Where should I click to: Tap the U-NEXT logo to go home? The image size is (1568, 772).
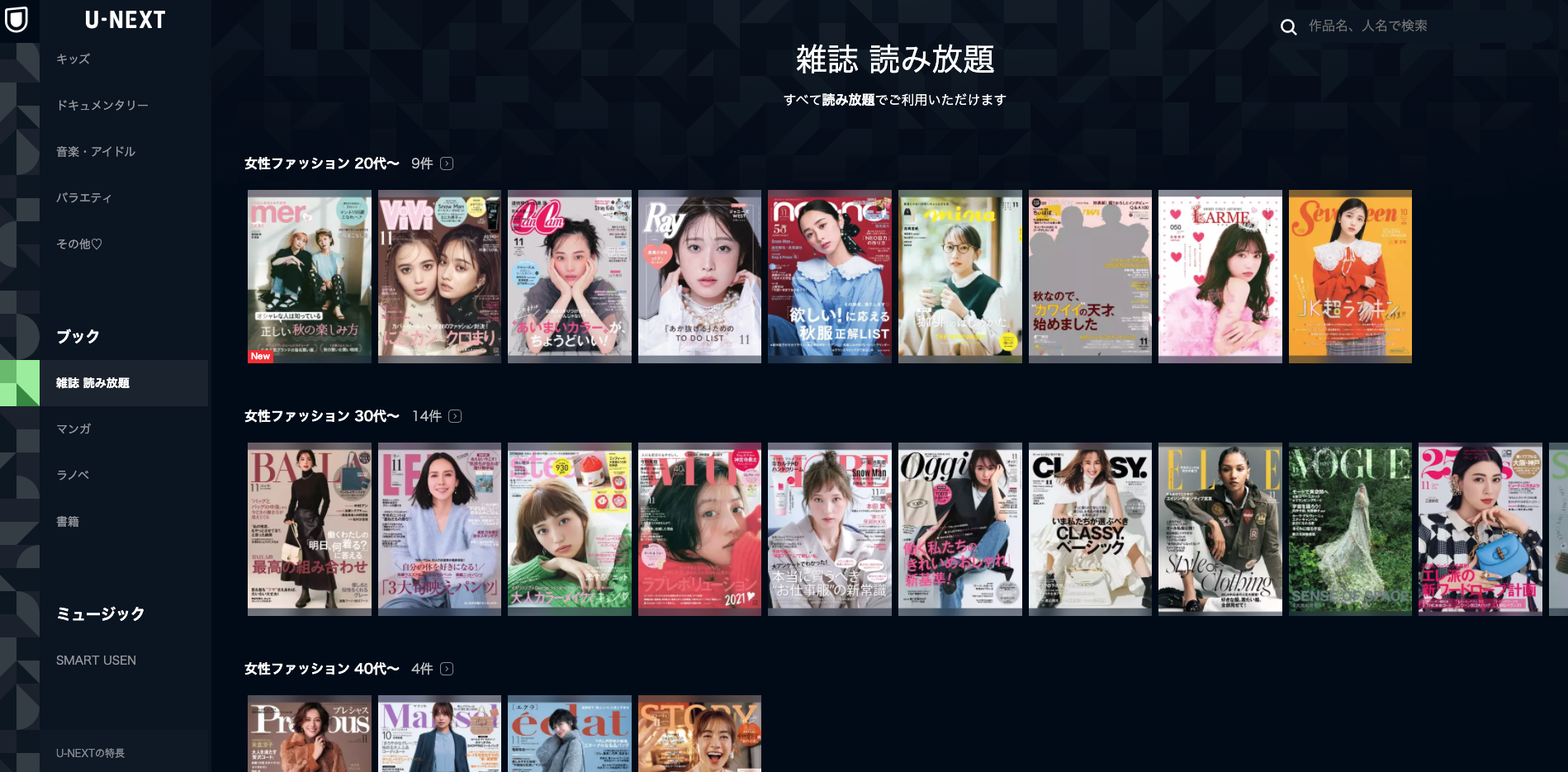[125, 20]
